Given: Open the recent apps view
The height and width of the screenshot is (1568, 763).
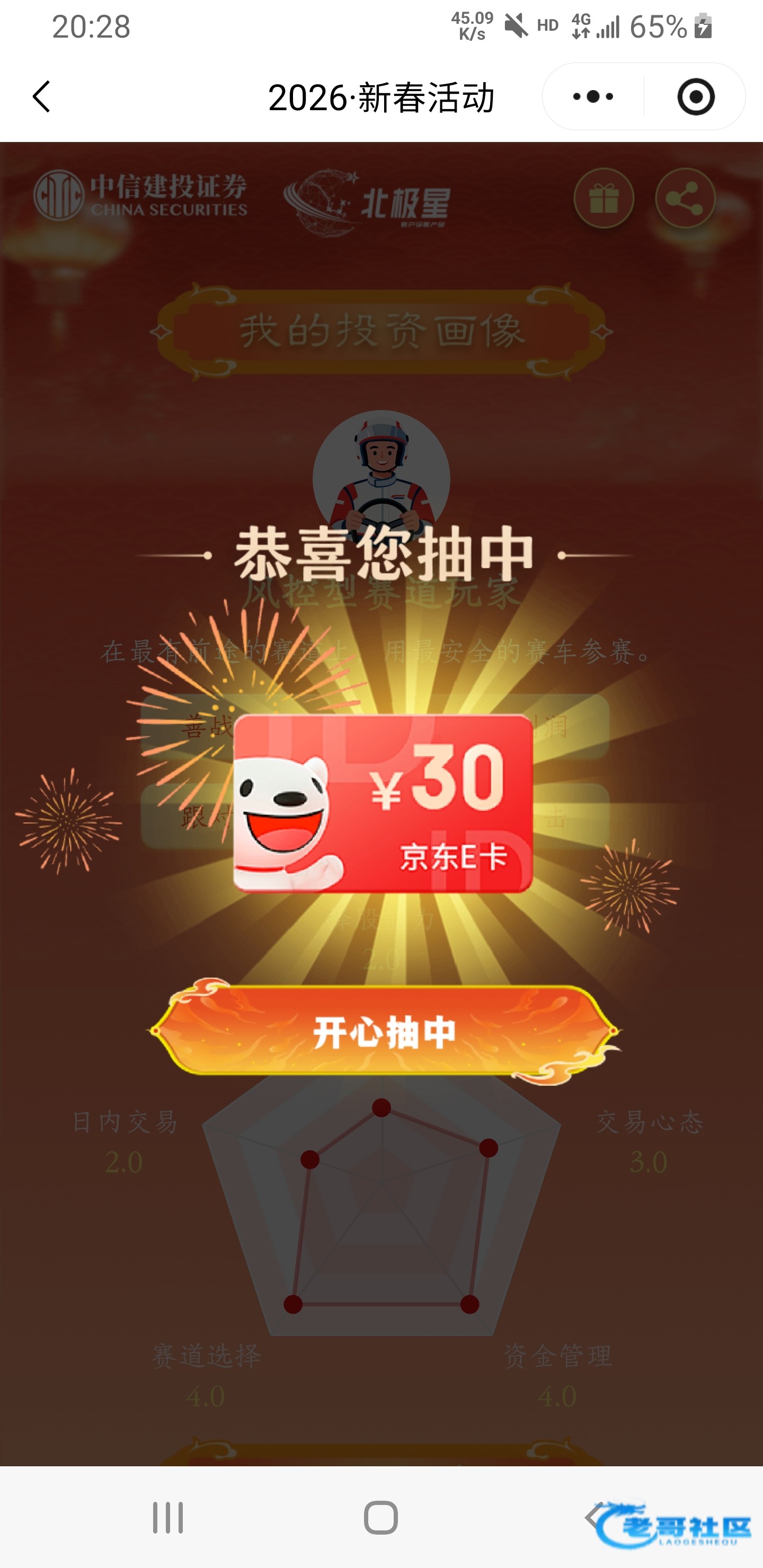Looking at the screenshot, I should tap(168, 1517).
